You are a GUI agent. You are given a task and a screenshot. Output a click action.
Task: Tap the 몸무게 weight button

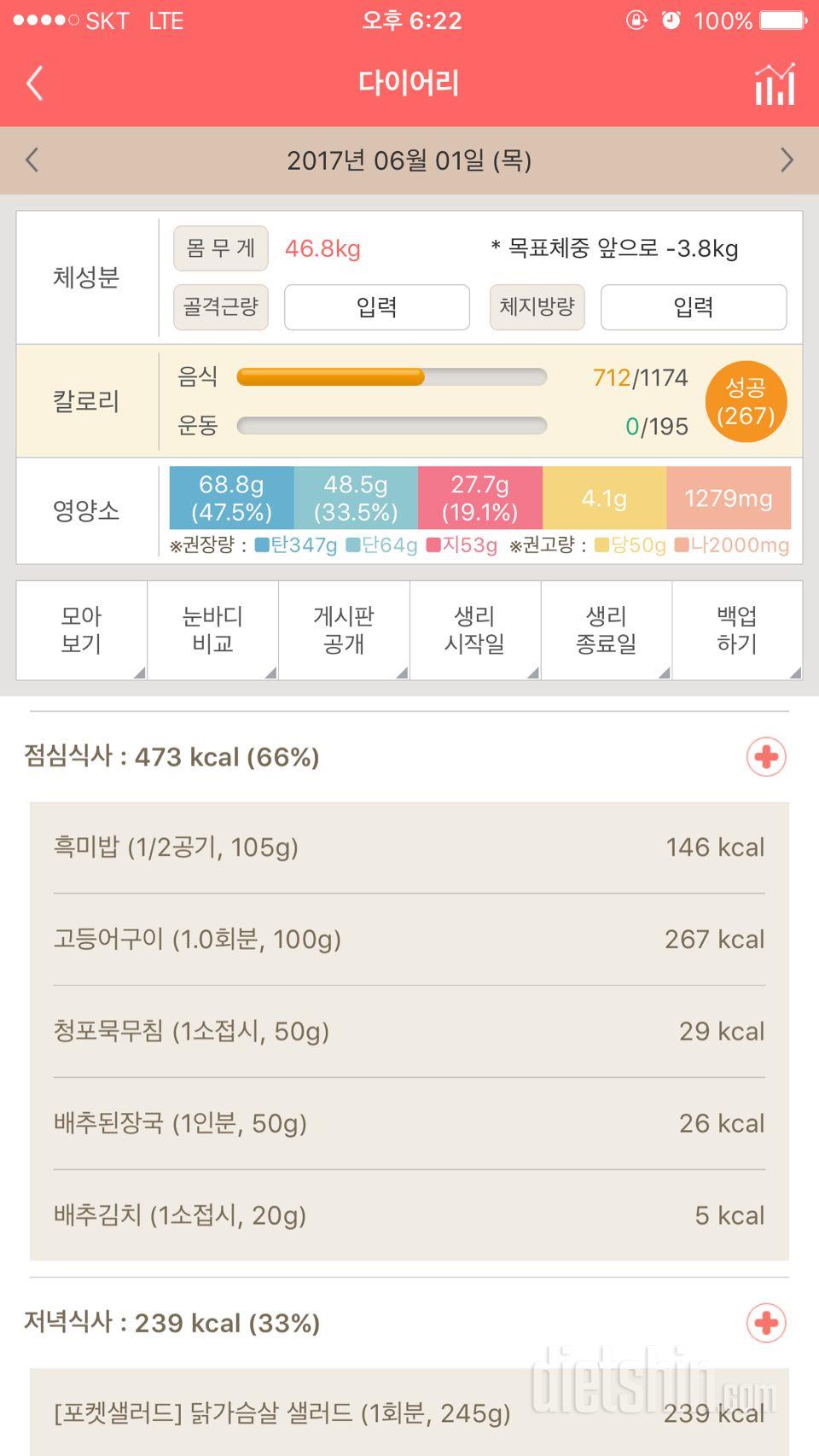[x=221, y=248]
